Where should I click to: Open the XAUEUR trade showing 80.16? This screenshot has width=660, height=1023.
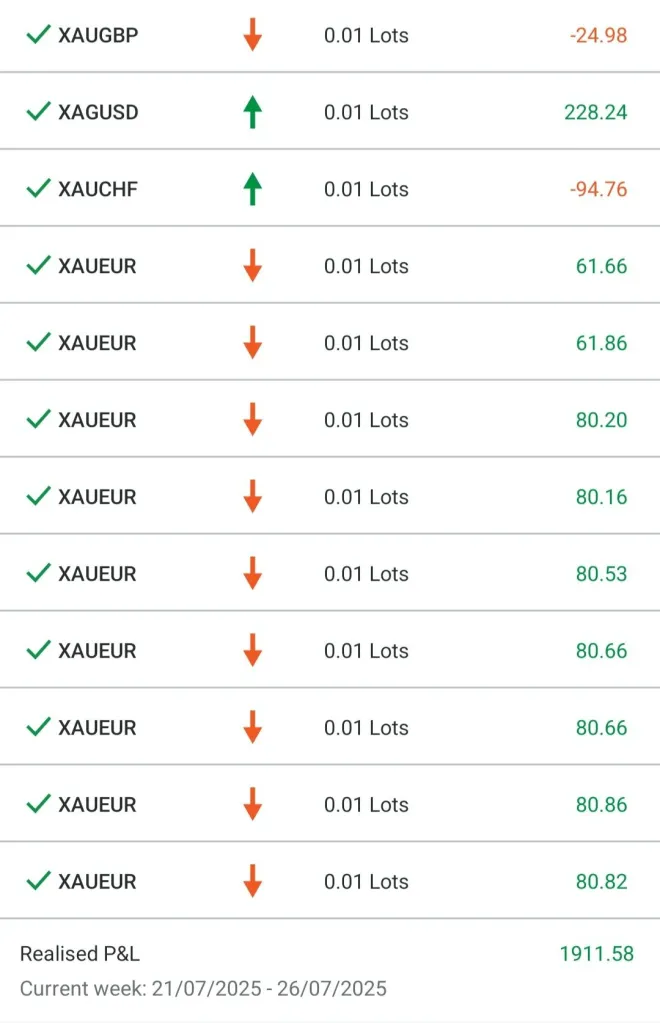[x=330, y=497]
